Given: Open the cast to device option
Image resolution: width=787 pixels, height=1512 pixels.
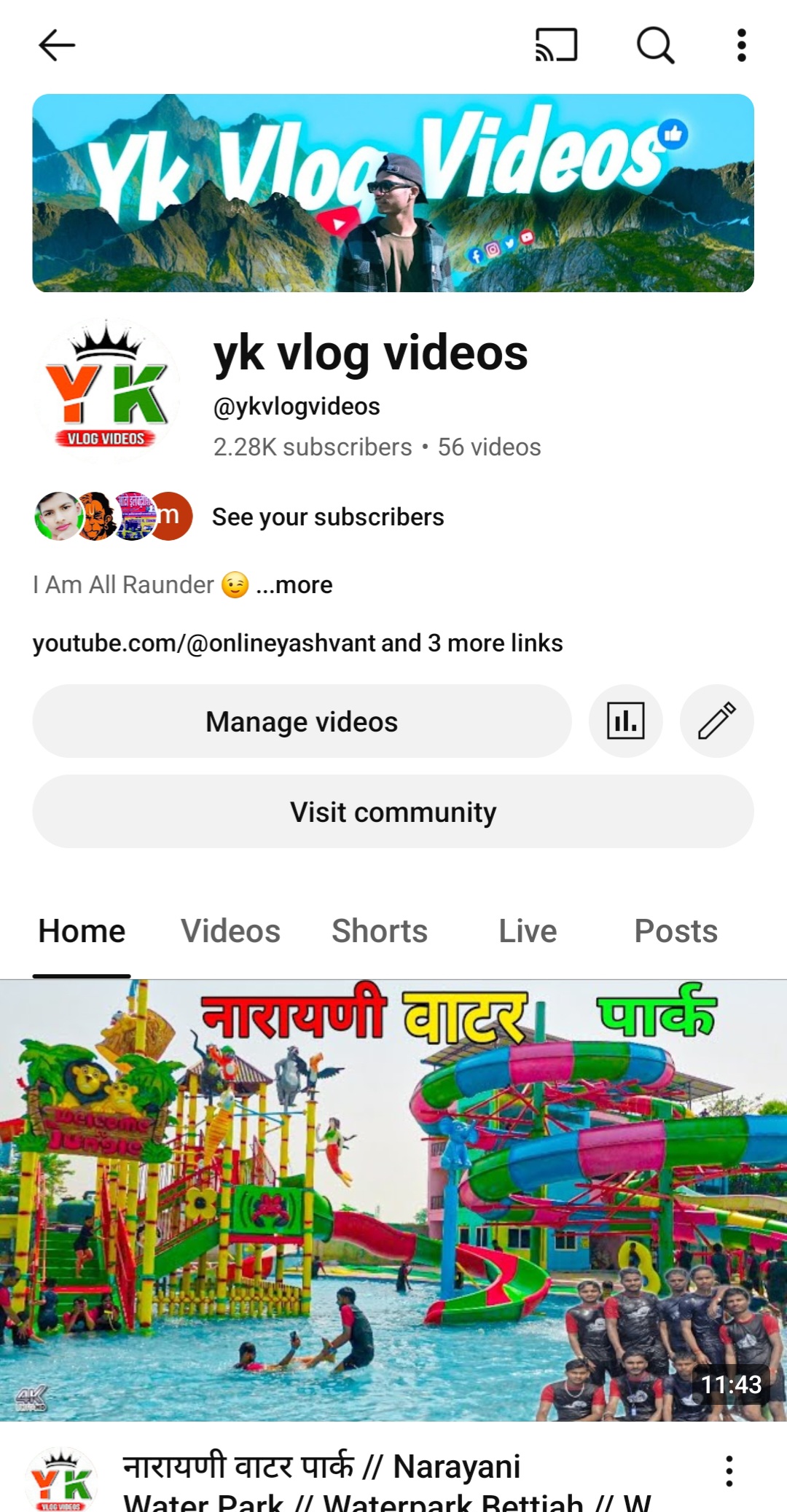Looking at the screenshot, I should [556, 45].
